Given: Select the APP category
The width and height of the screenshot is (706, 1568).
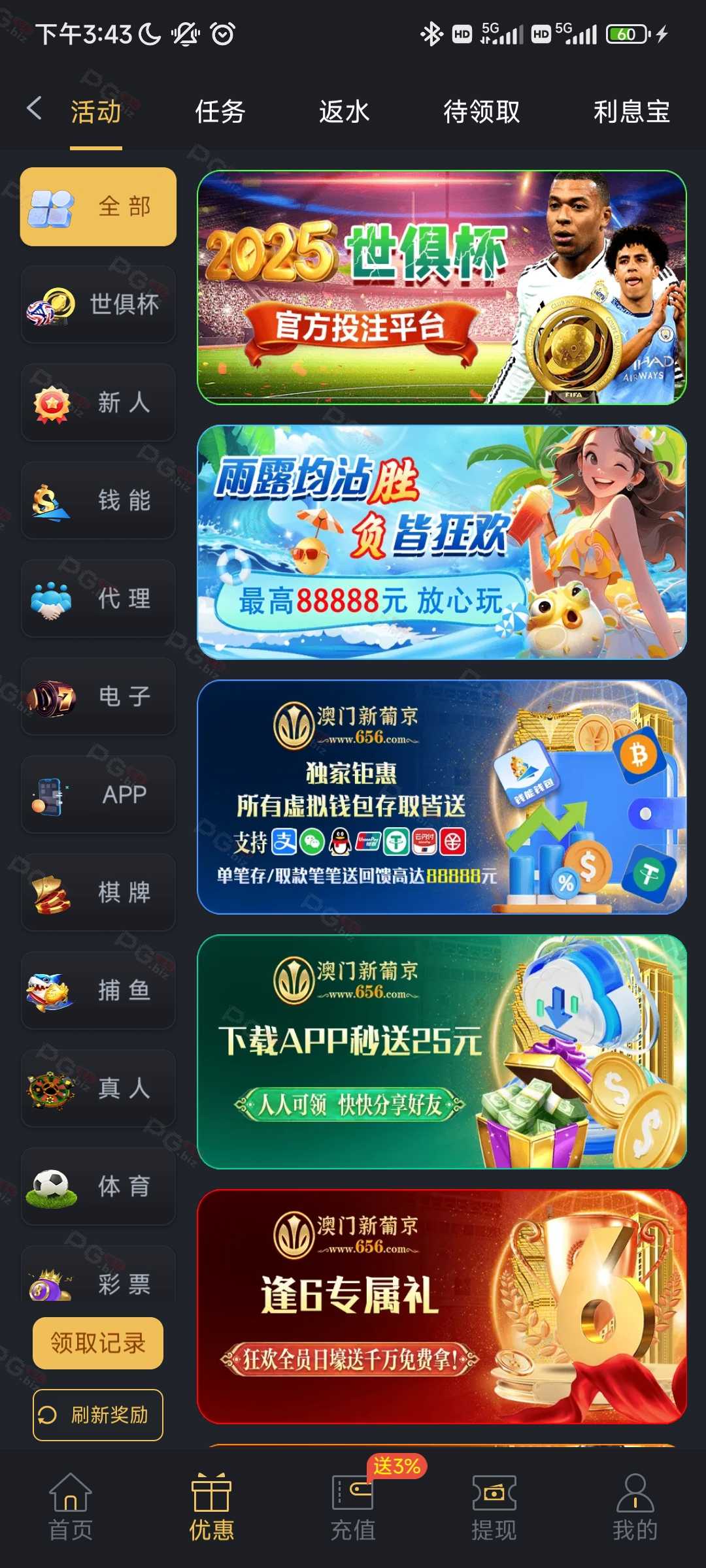Looking at the screenshot, I should pyautogui.click(x=98, y=794).
